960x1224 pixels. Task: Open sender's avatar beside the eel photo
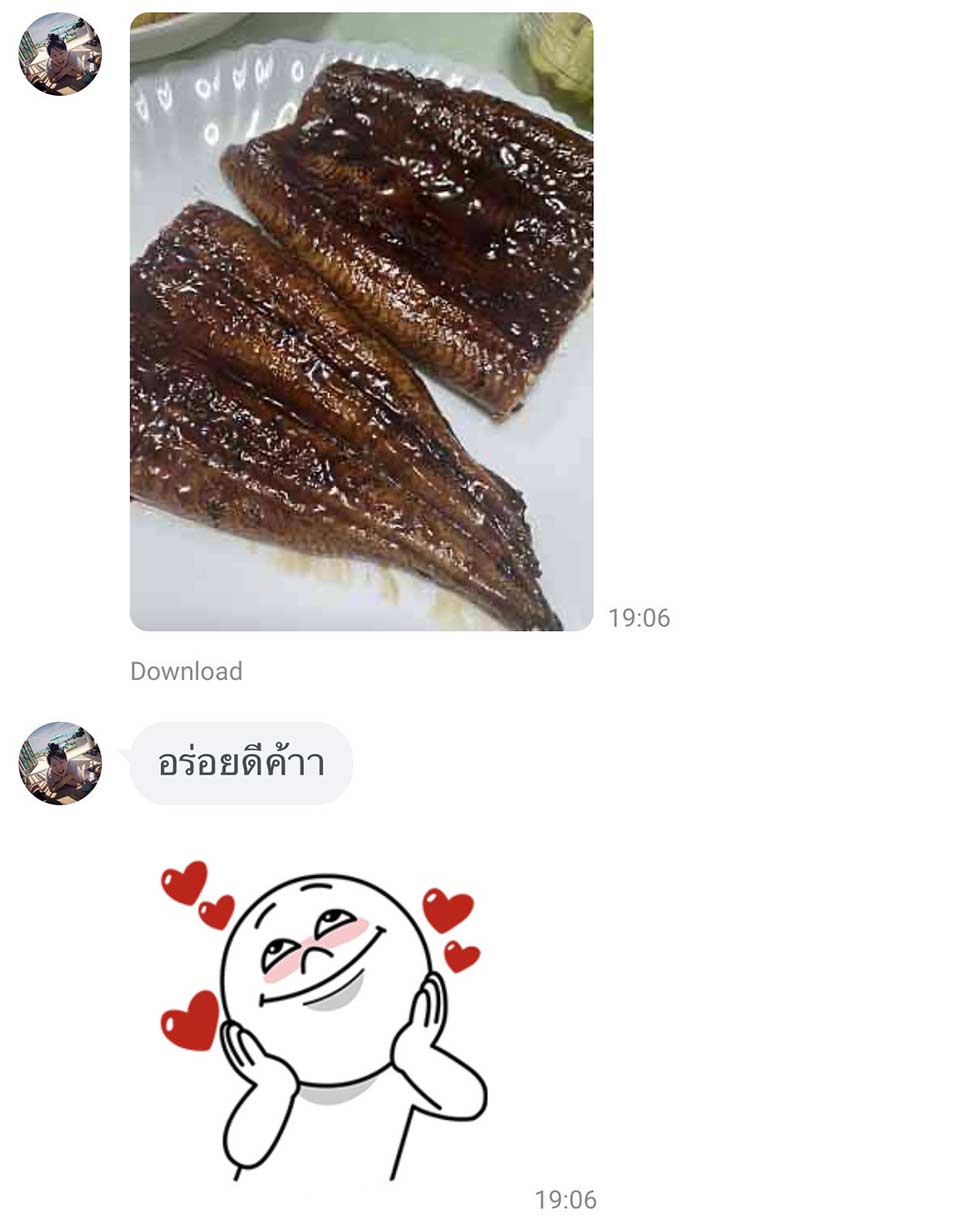(x=60, y=54)
